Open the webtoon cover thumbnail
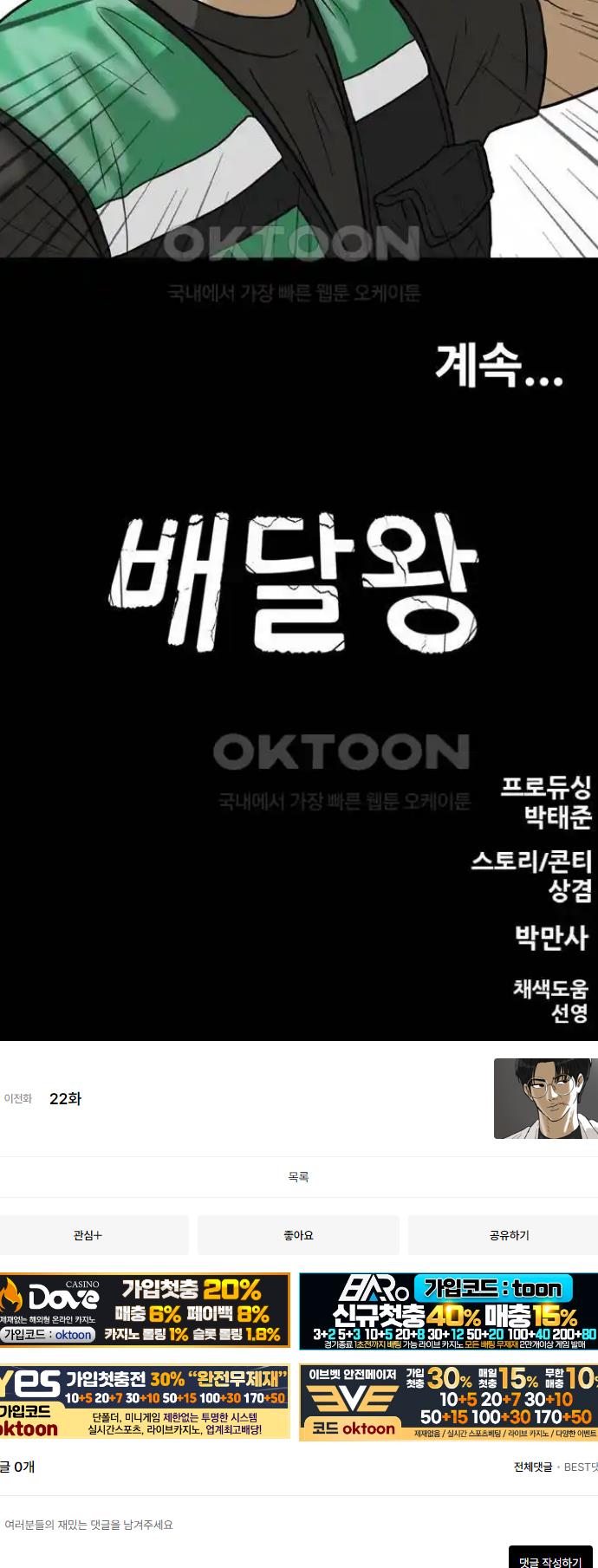The width and height of the screenshot is (598, 1568). 545,1098
